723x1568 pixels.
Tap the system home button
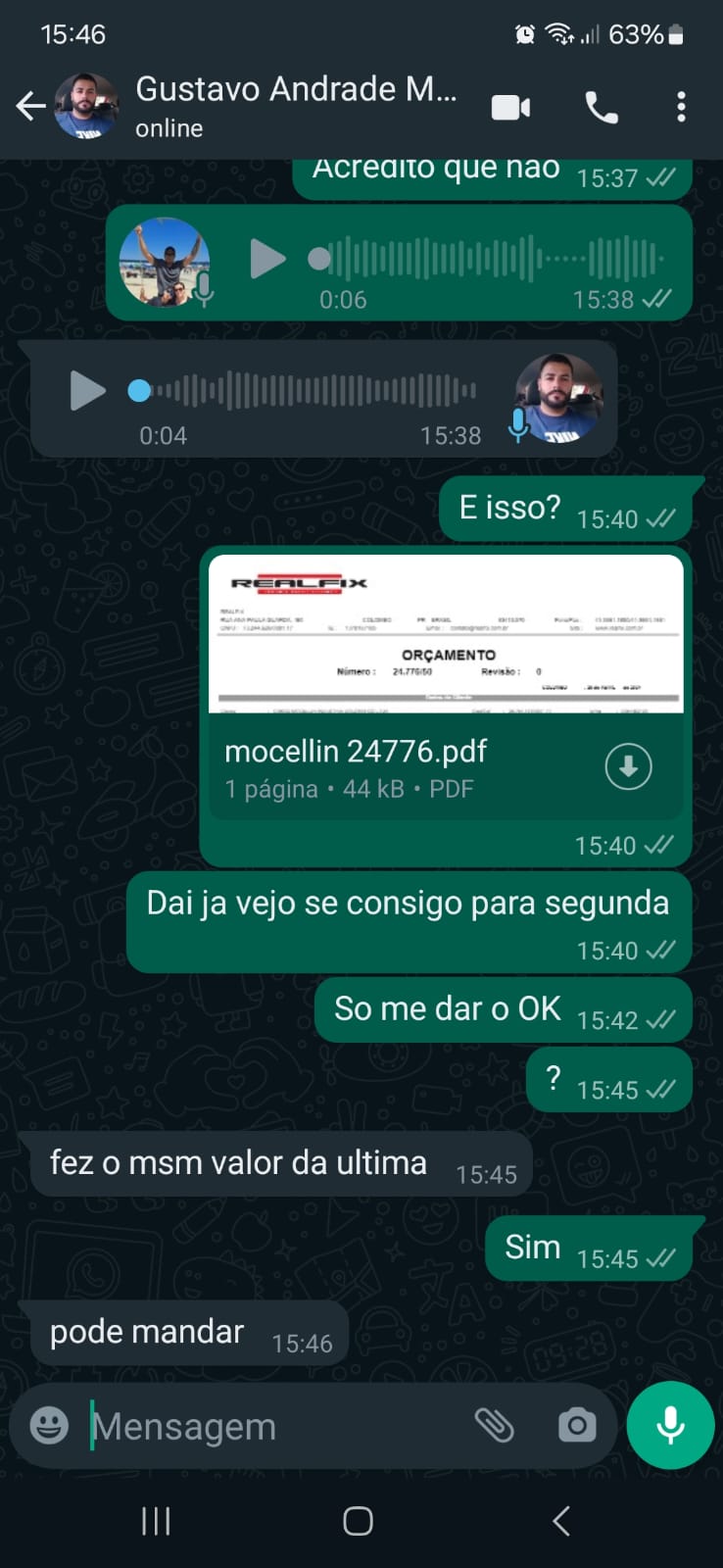point(358,1521)
